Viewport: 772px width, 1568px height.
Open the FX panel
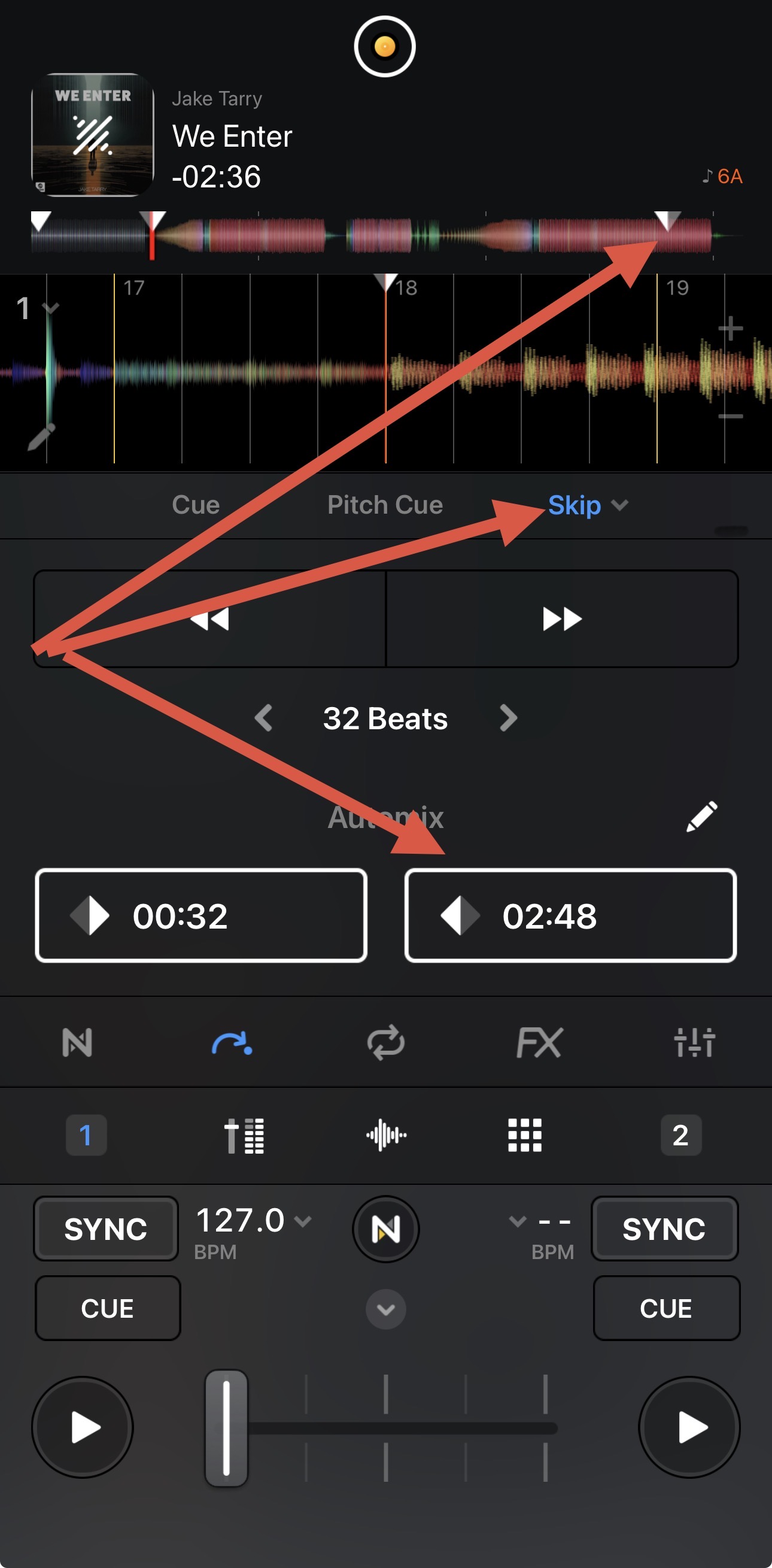539,1042
